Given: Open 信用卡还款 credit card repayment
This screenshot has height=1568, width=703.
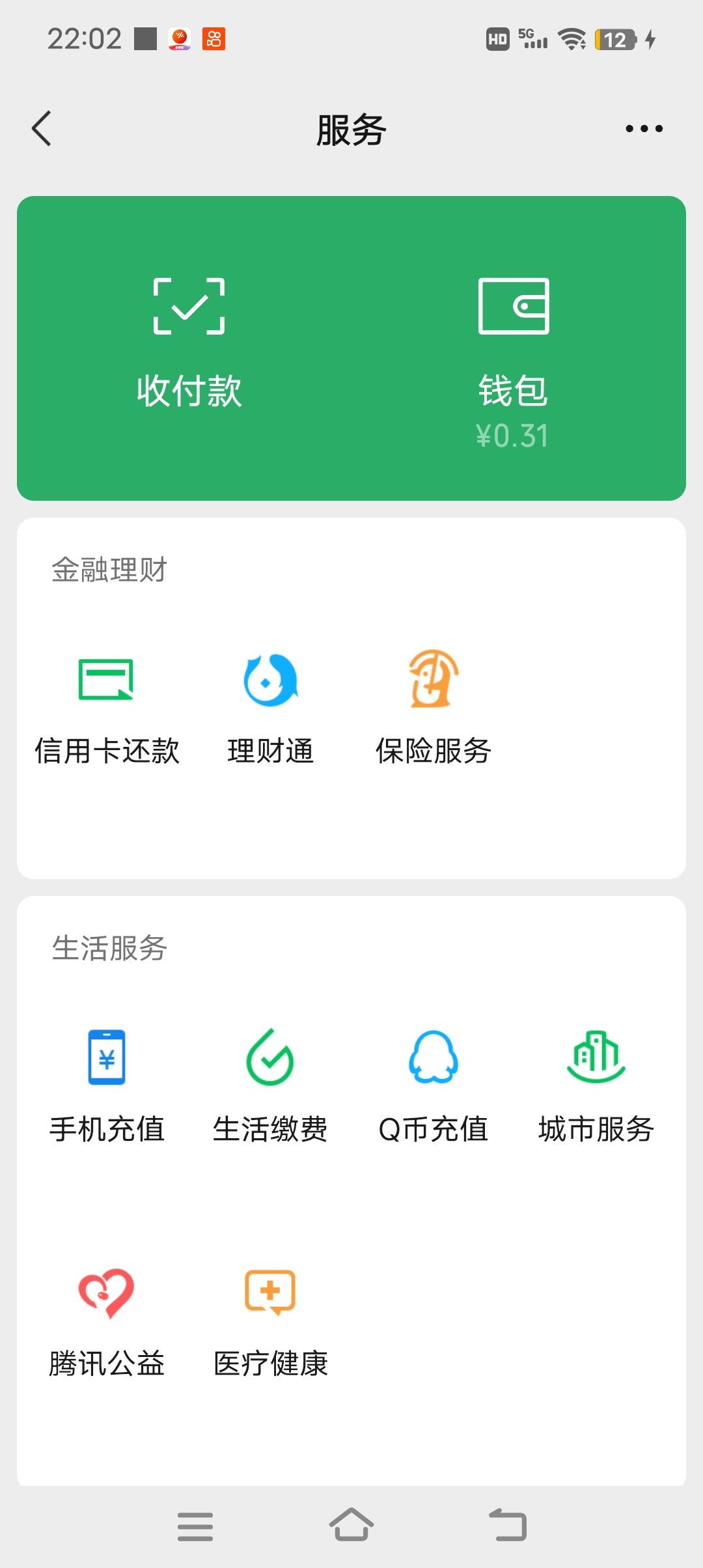Looking at the screenshot, I should pos(107,708).
